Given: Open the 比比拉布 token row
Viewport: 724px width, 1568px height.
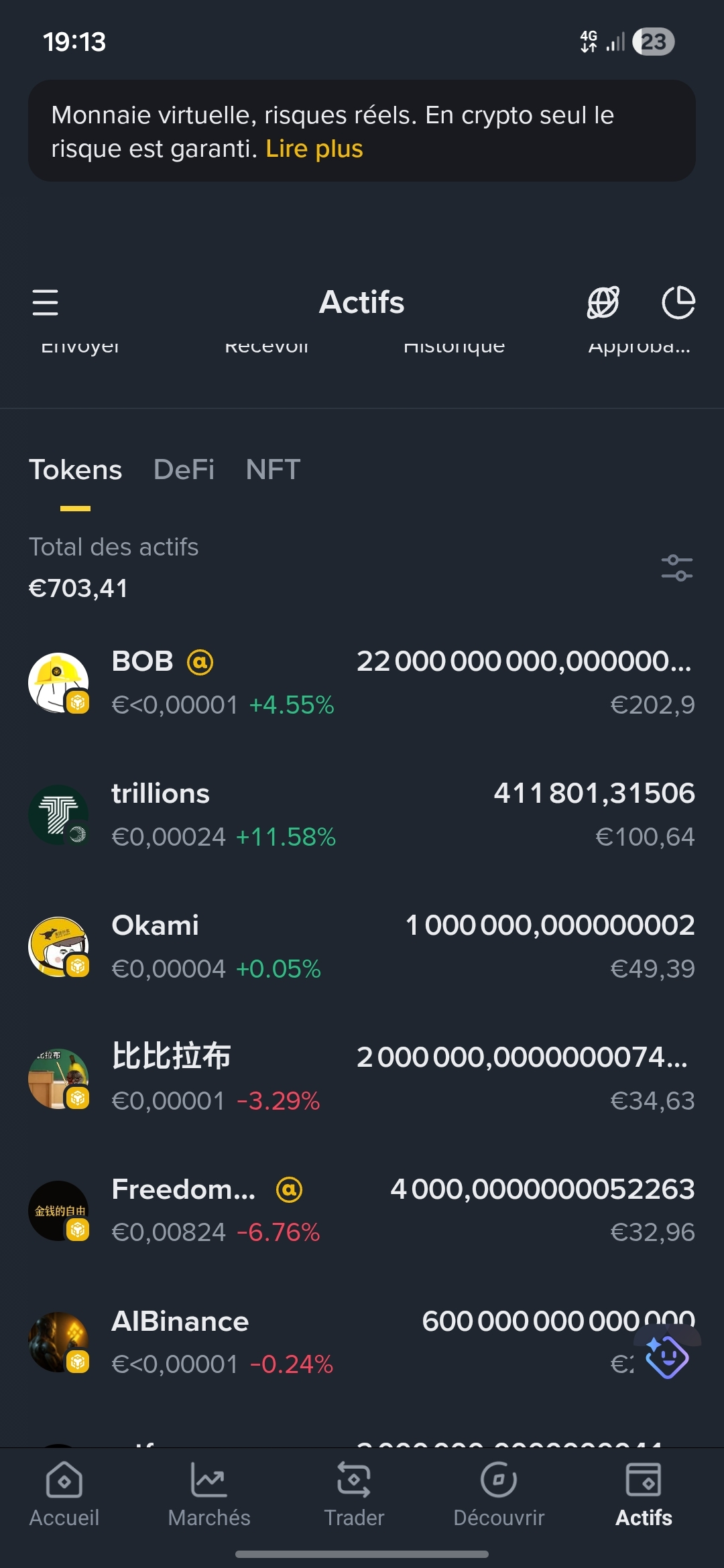Looking at the screenshot, I should (x=362, y=1078).
